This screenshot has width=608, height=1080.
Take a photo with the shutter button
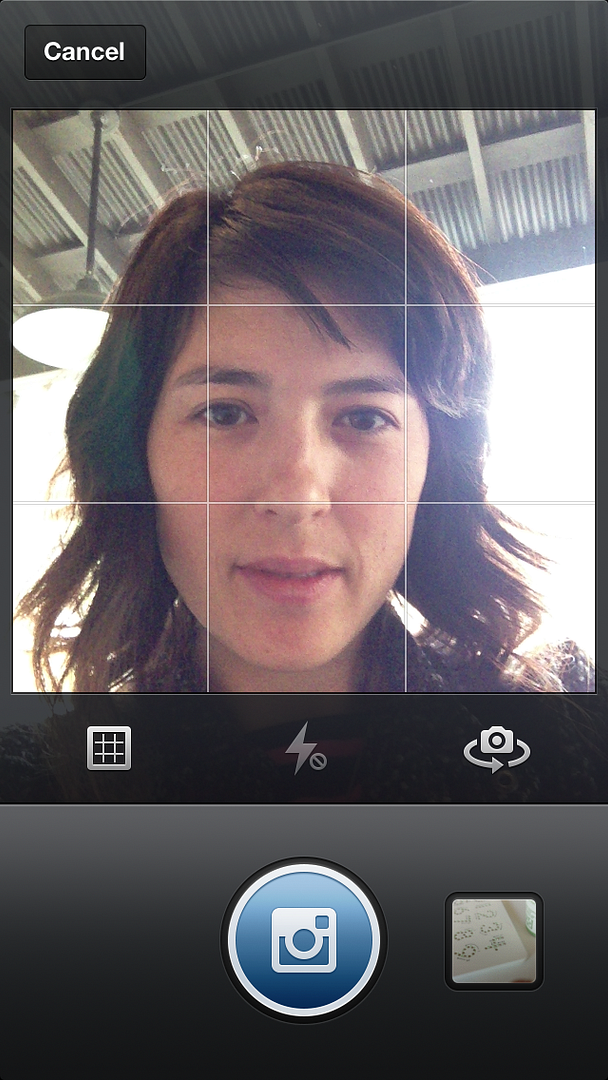(304, 939)
